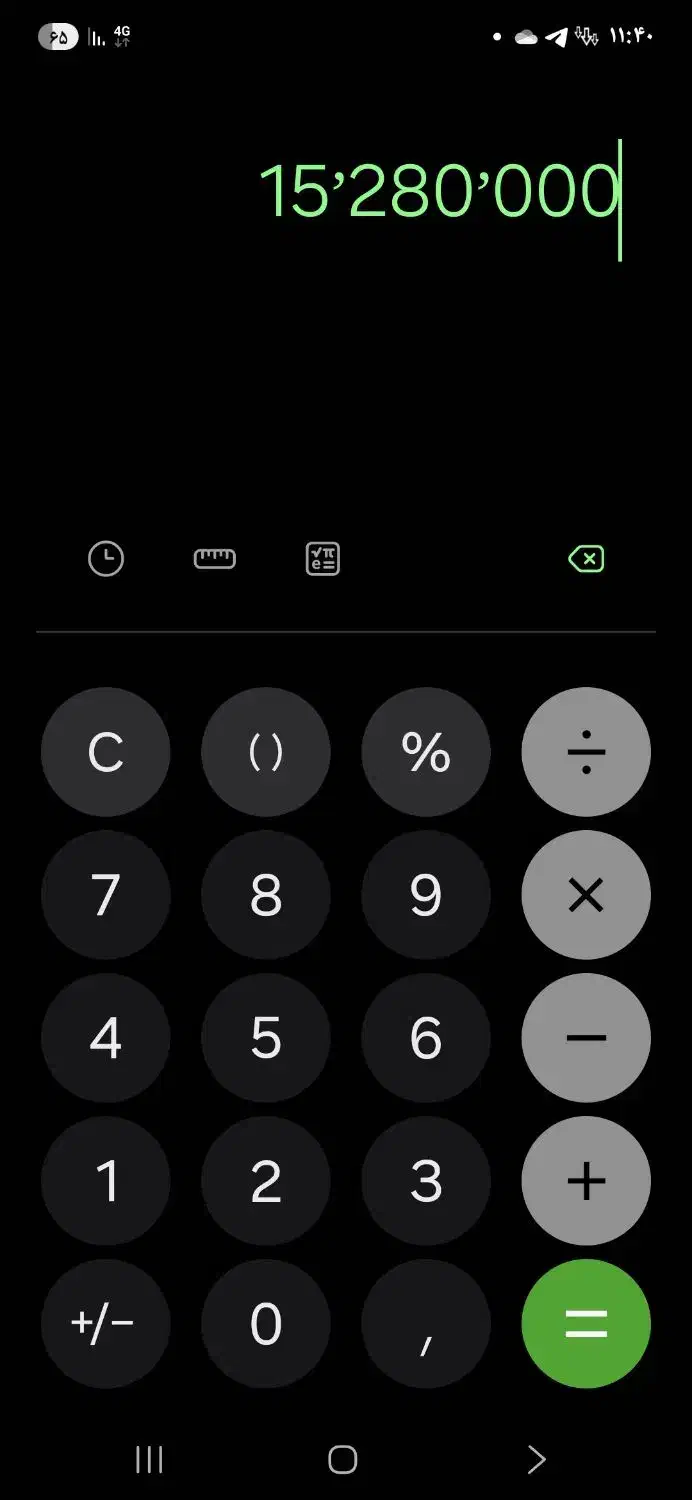Open the calculation history clock icon
692x1500 pixels.
(106, 559)
